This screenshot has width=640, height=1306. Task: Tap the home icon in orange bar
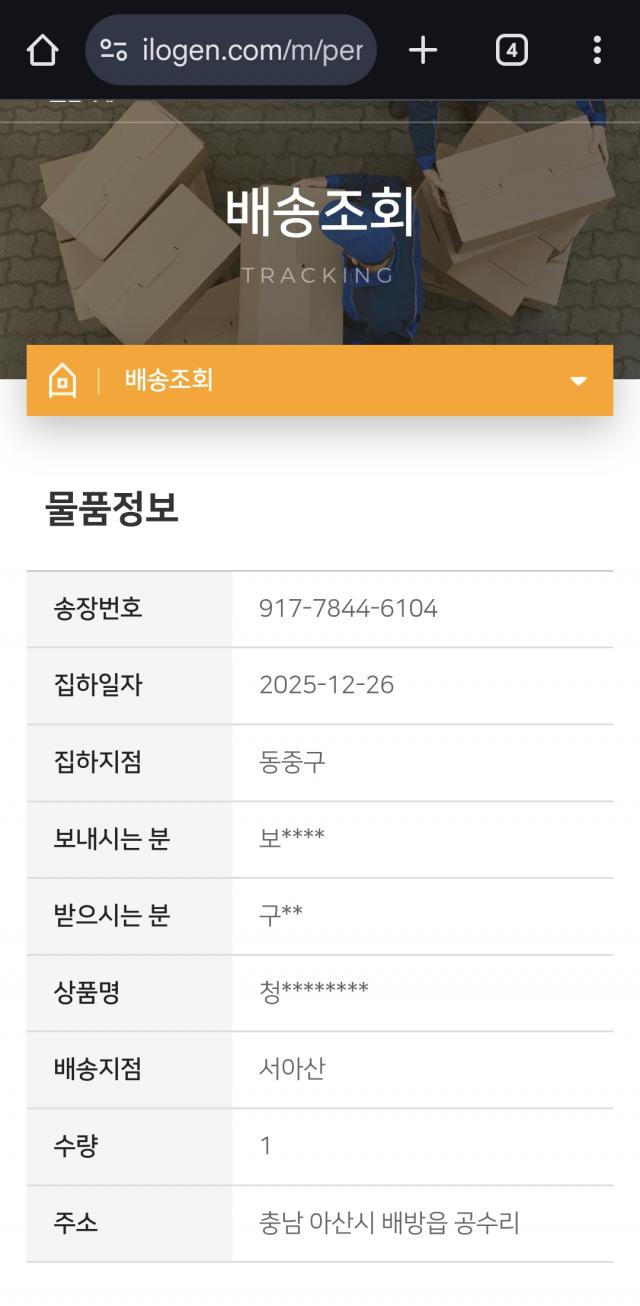(x=62, y=381)
